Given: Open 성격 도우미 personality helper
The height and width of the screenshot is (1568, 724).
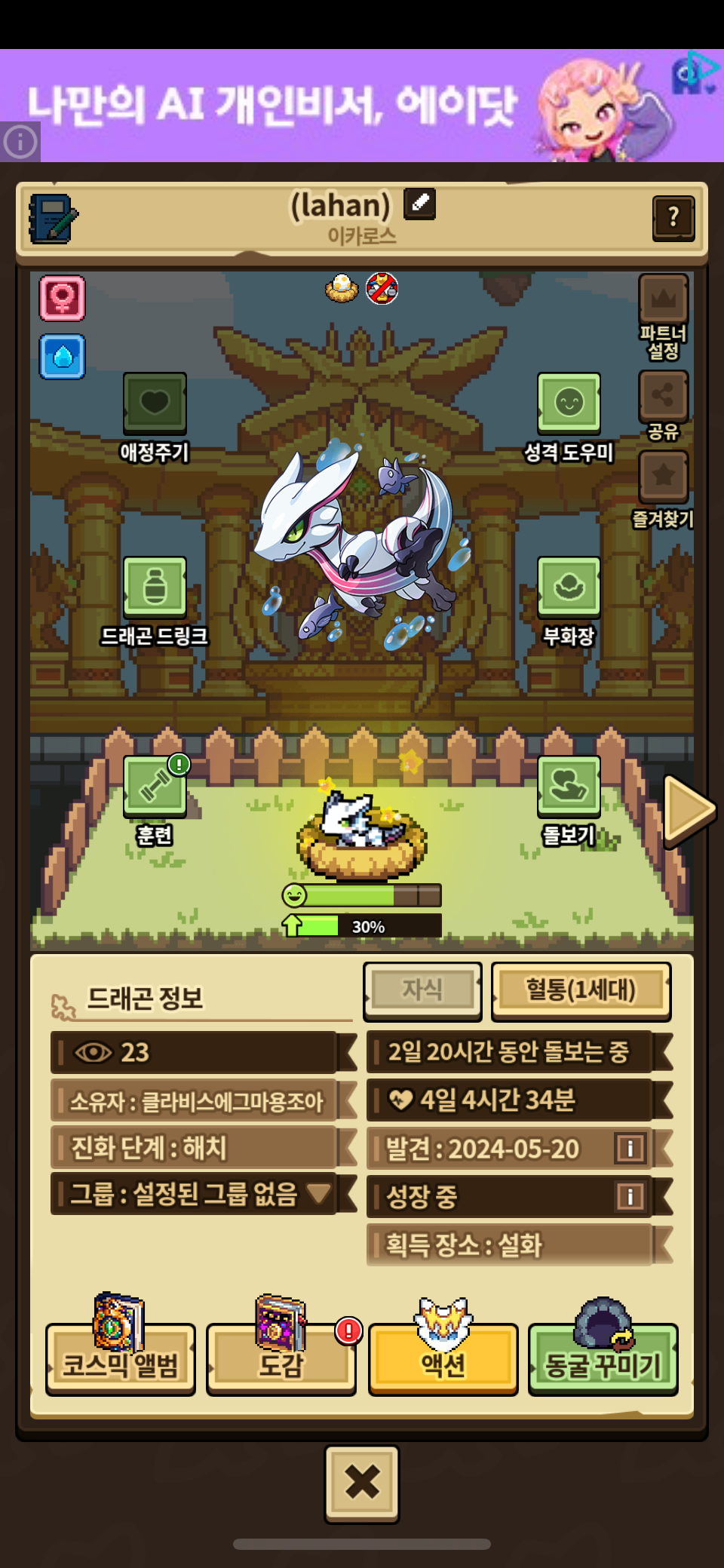Looking at the screenshot, I should [569, 404].
